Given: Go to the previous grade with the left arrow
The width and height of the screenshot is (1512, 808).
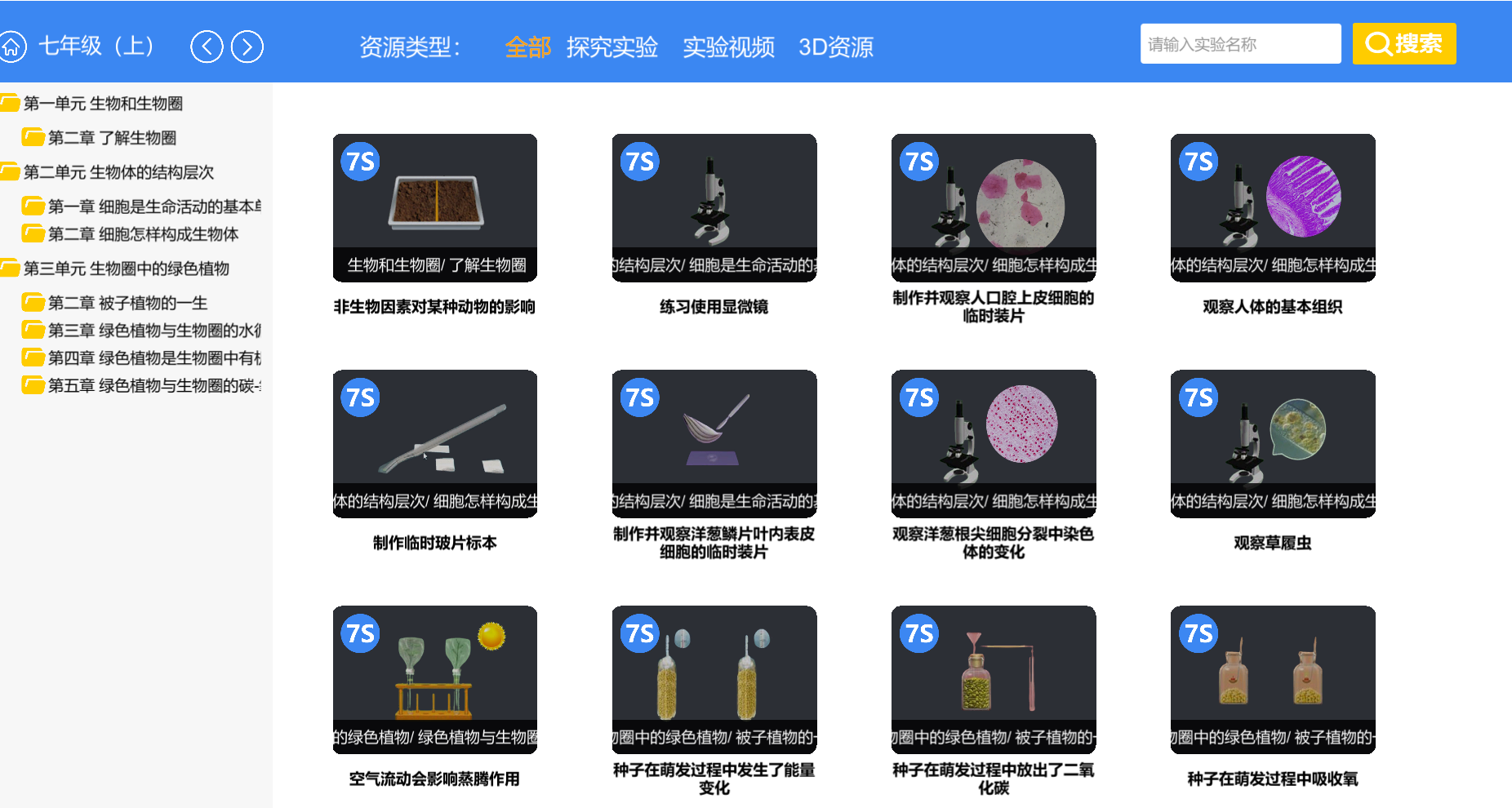Looking at the screenshot, I should click(x=207, y=47).
